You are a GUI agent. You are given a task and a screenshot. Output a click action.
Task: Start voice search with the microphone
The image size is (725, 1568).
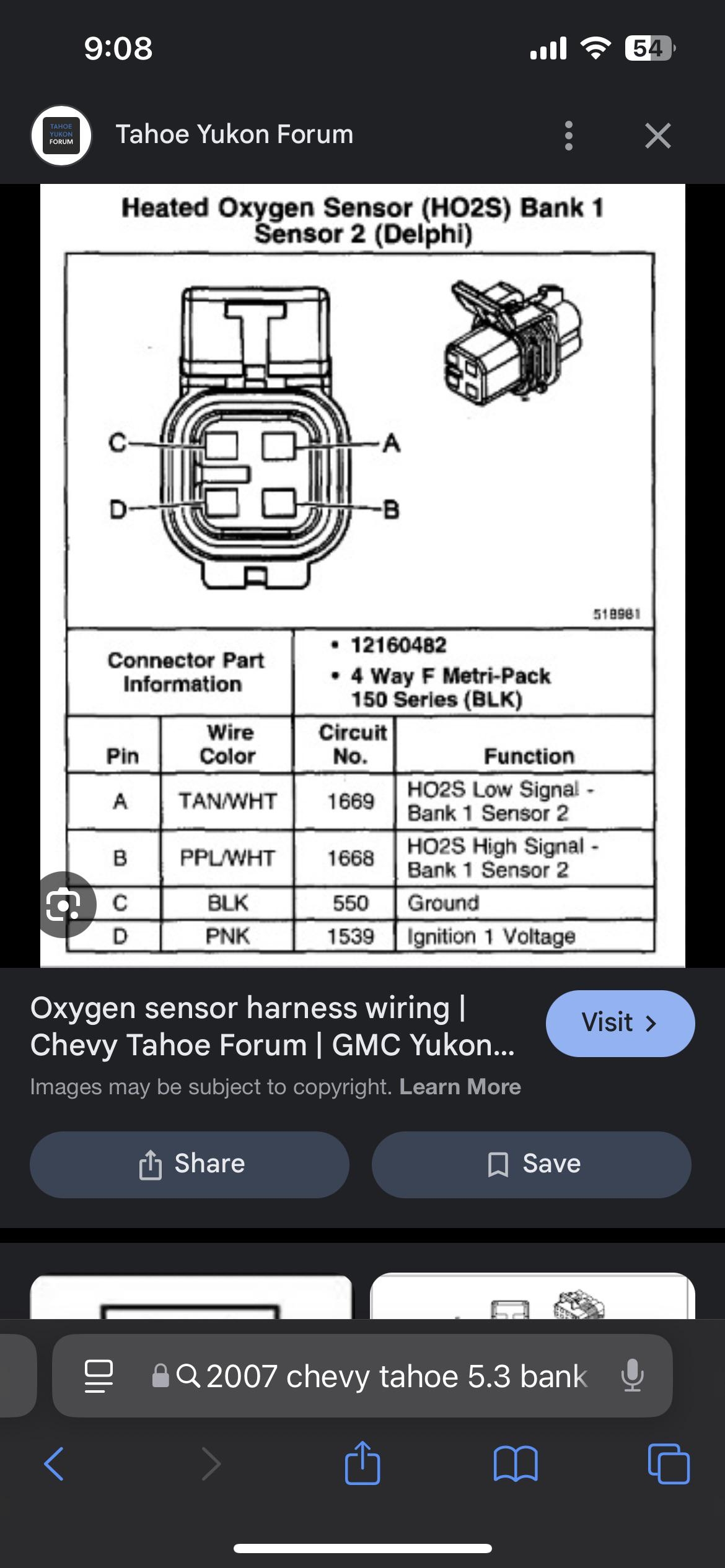click(632, 1376)
